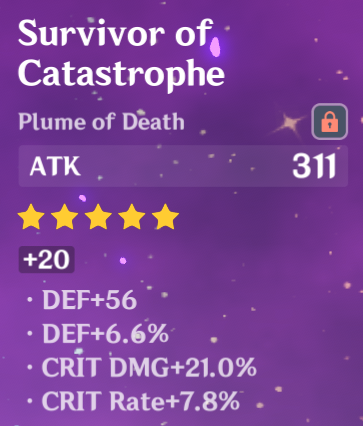Toggle the lock icon on this artifact
This screenshot has height=426, width=363.
(330, 122)
